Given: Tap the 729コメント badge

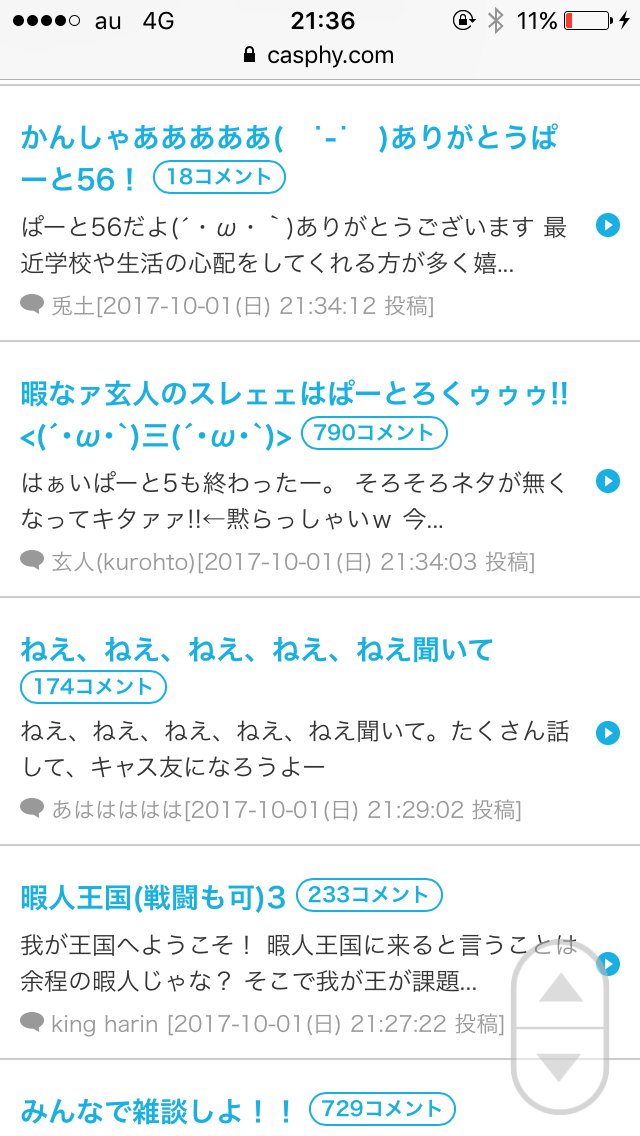Looking at the screenshot, I should [382, 1108].
